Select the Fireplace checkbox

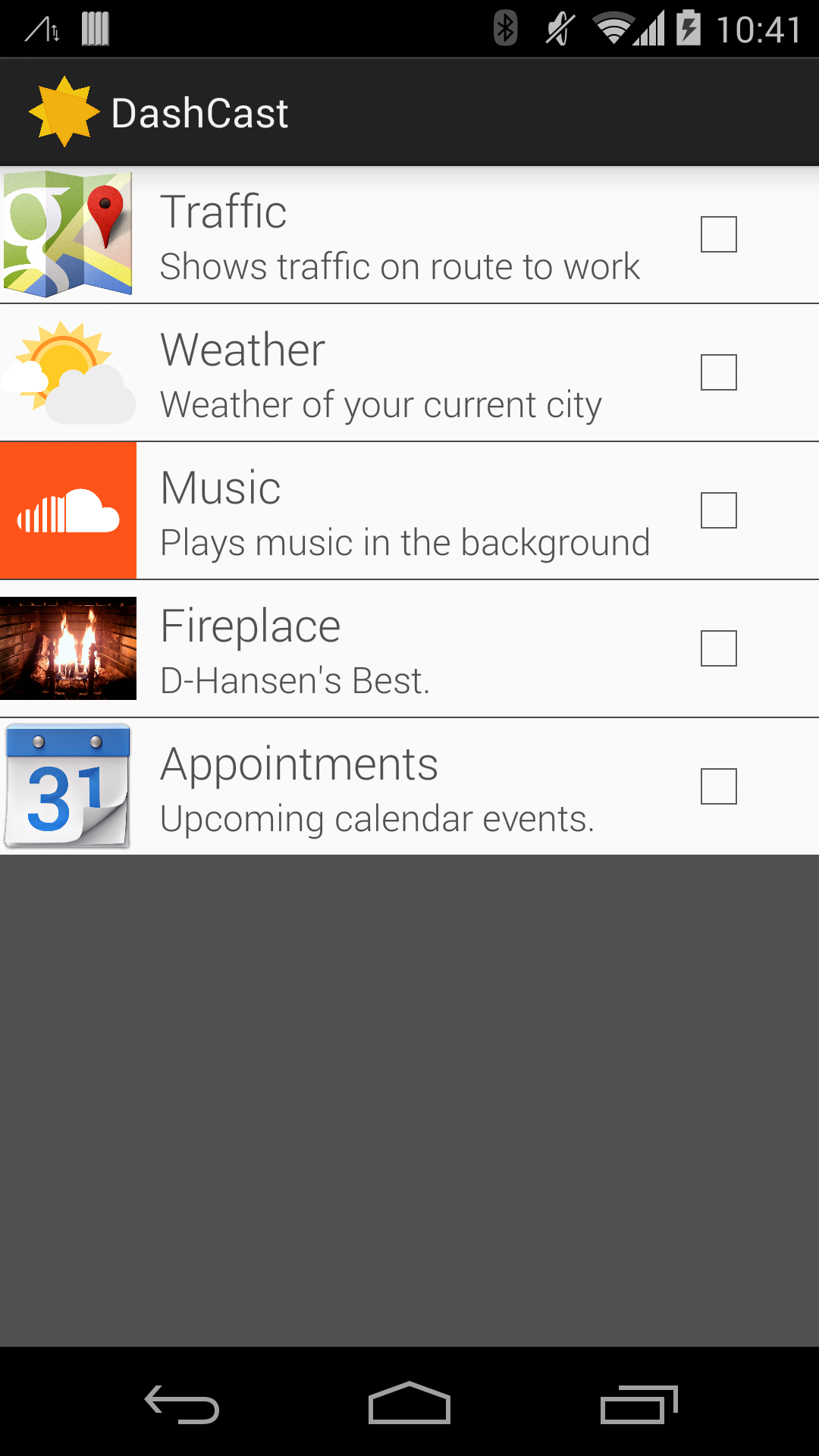pyautogui.click(x=718, y=648)
